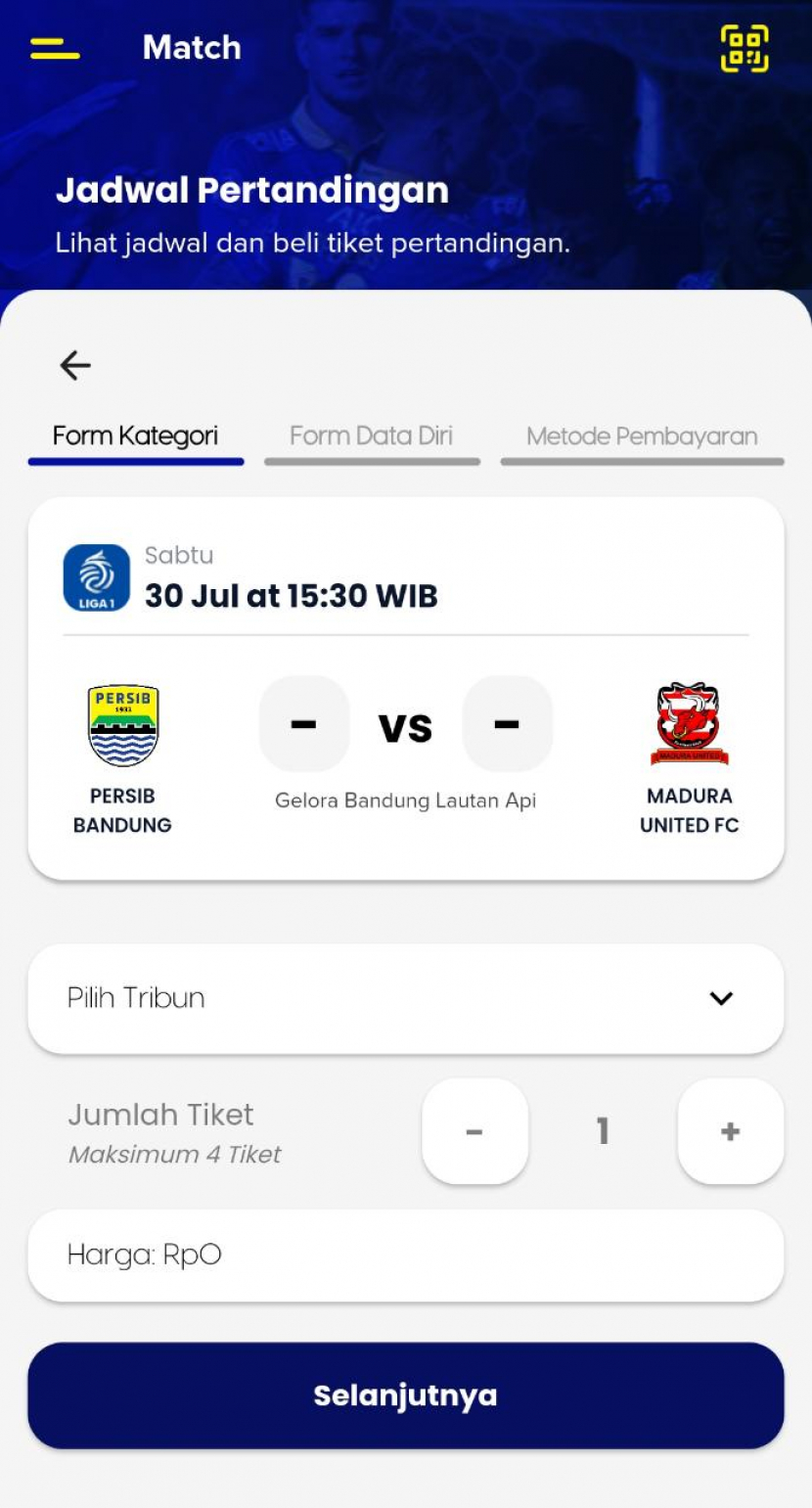Viewport: 812px width, 1508px height.
Task: Open the QR code scanner
Action: 744,48
